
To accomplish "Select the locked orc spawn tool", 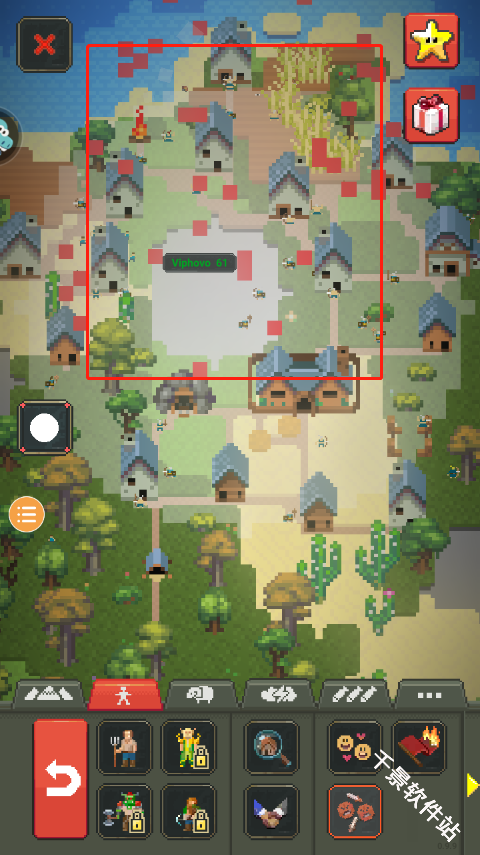I will coord(124,811).
